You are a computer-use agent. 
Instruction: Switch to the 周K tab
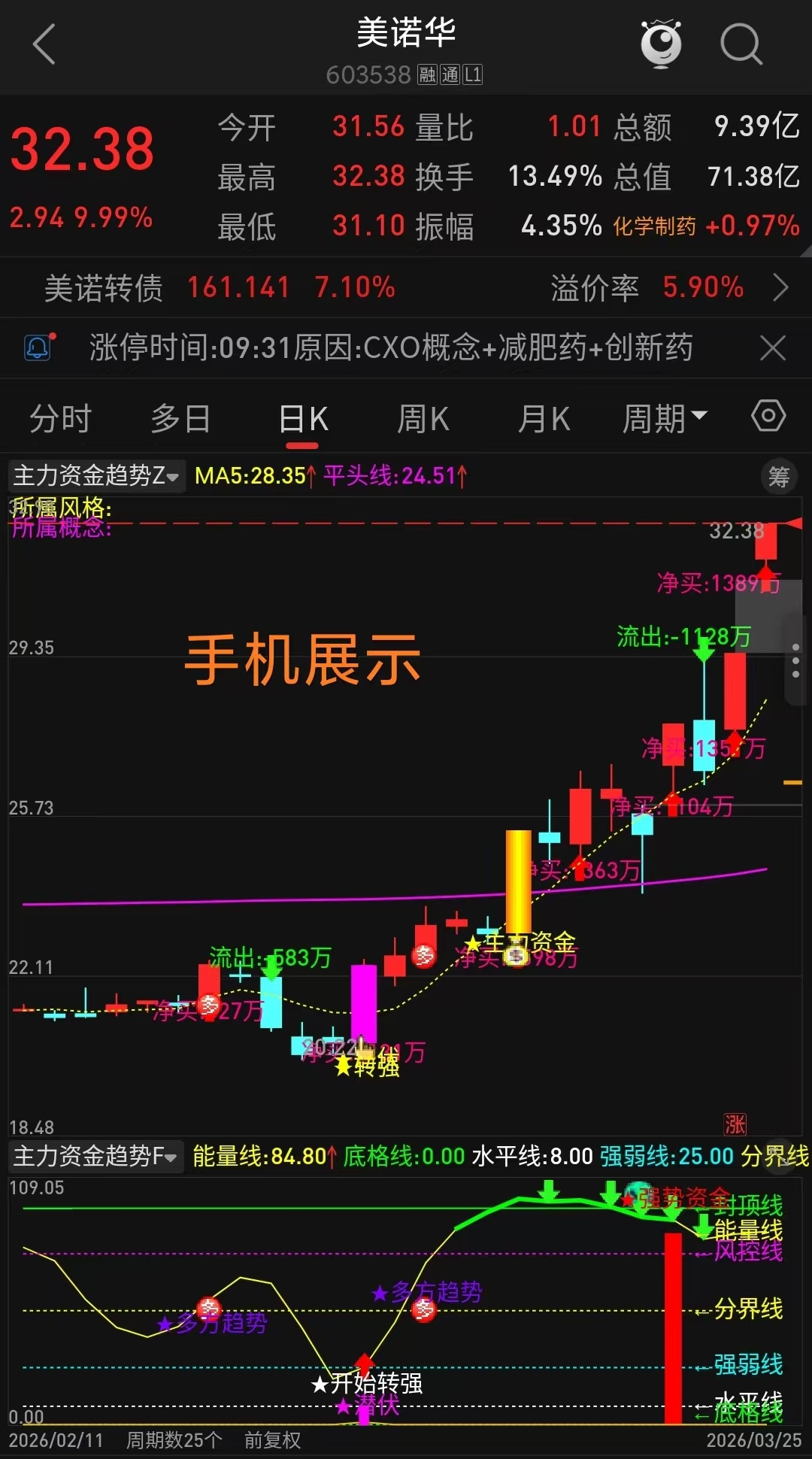click(x=423, y=419)
